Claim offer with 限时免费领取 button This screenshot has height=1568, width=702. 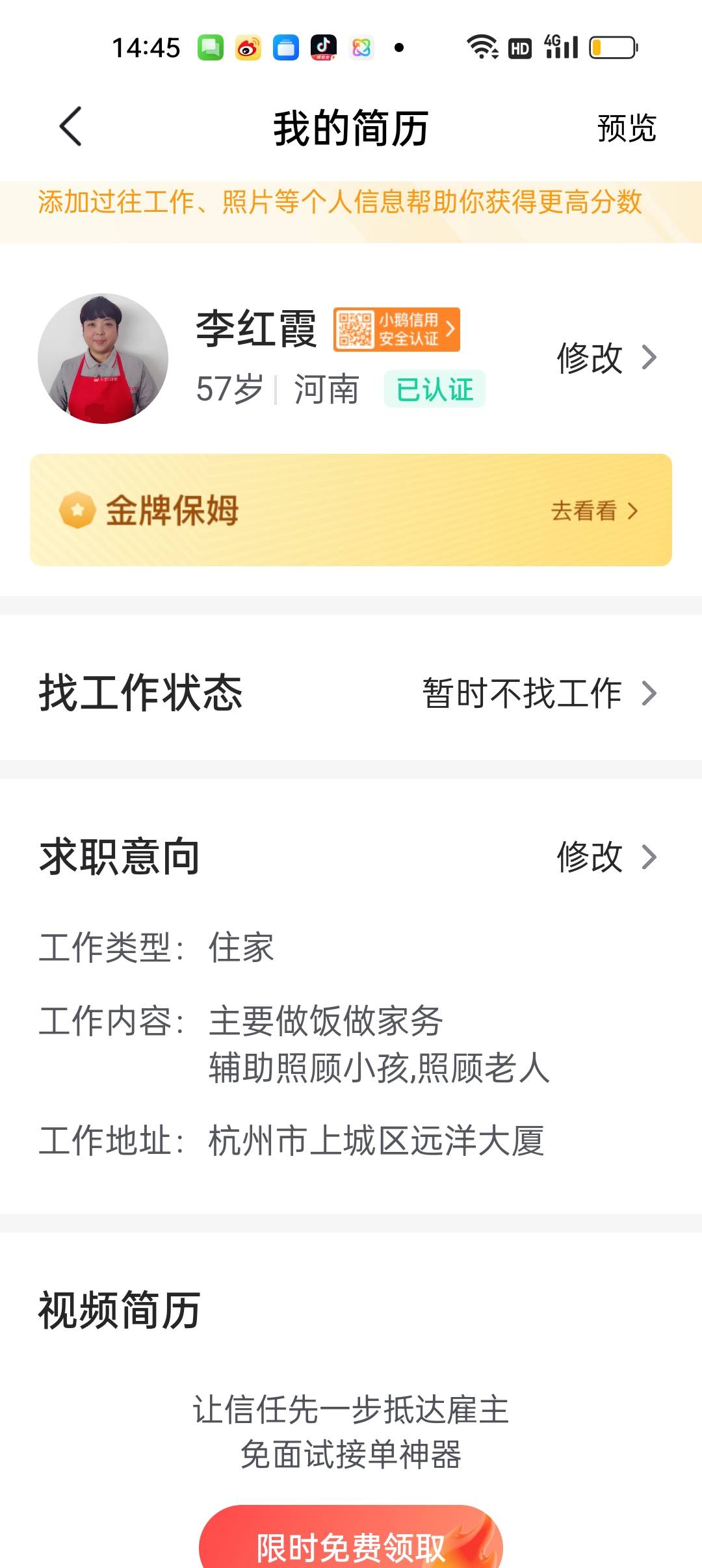pyautogui.click(x=351, y=1545)
